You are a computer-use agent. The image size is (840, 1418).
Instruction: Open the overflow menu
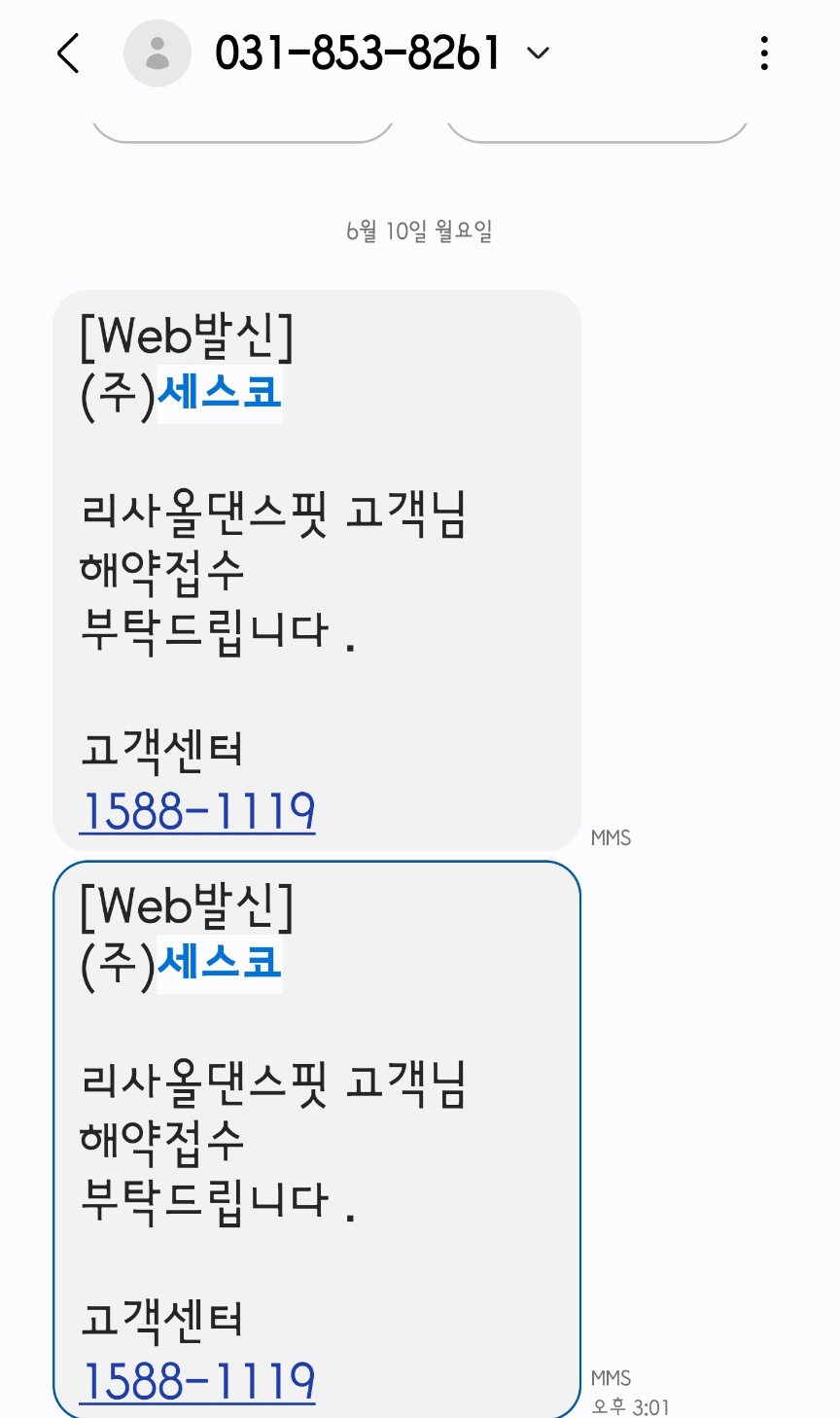[764, 53]
